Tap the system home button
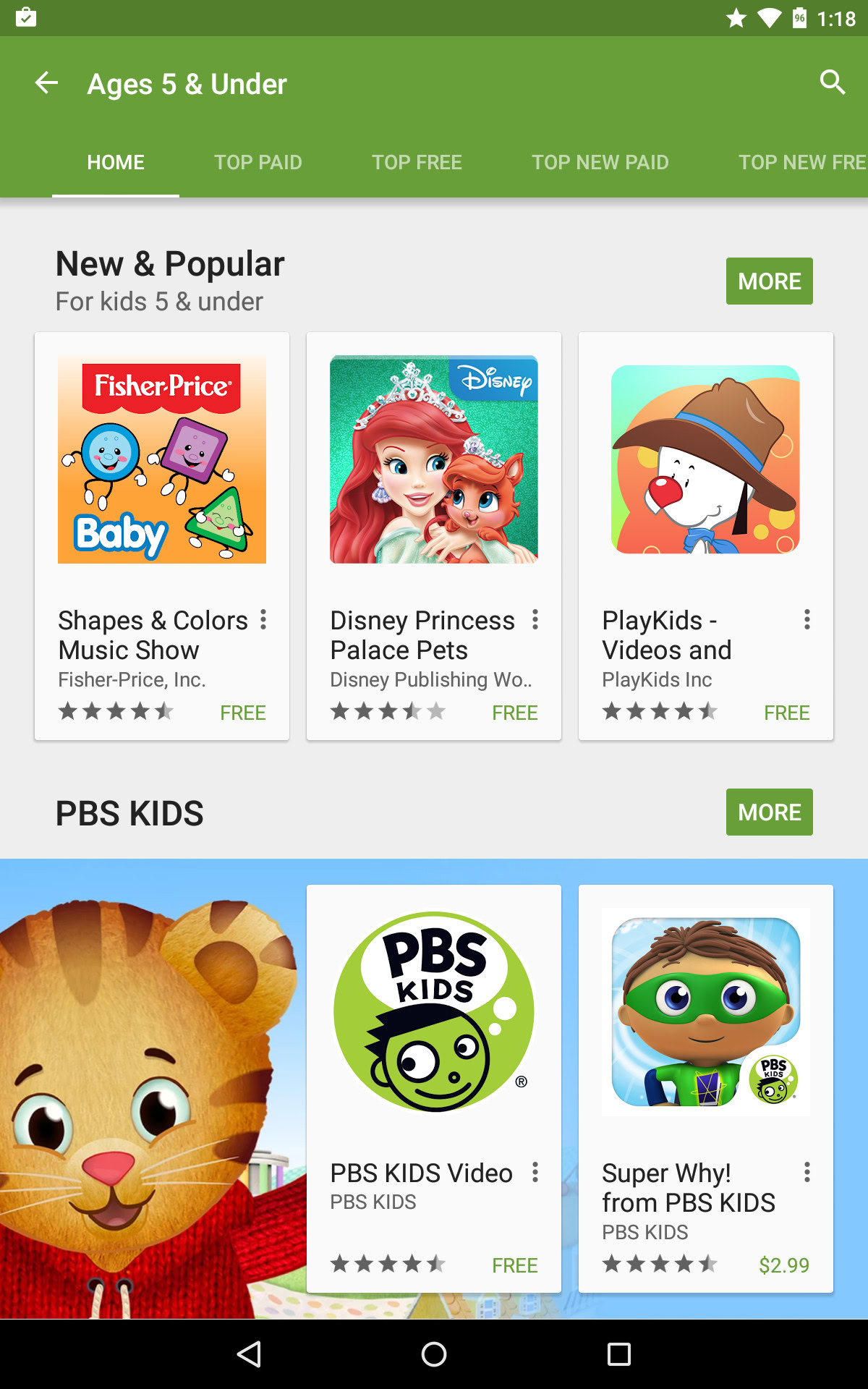868x1389 pixels. tap(434, 1354)
